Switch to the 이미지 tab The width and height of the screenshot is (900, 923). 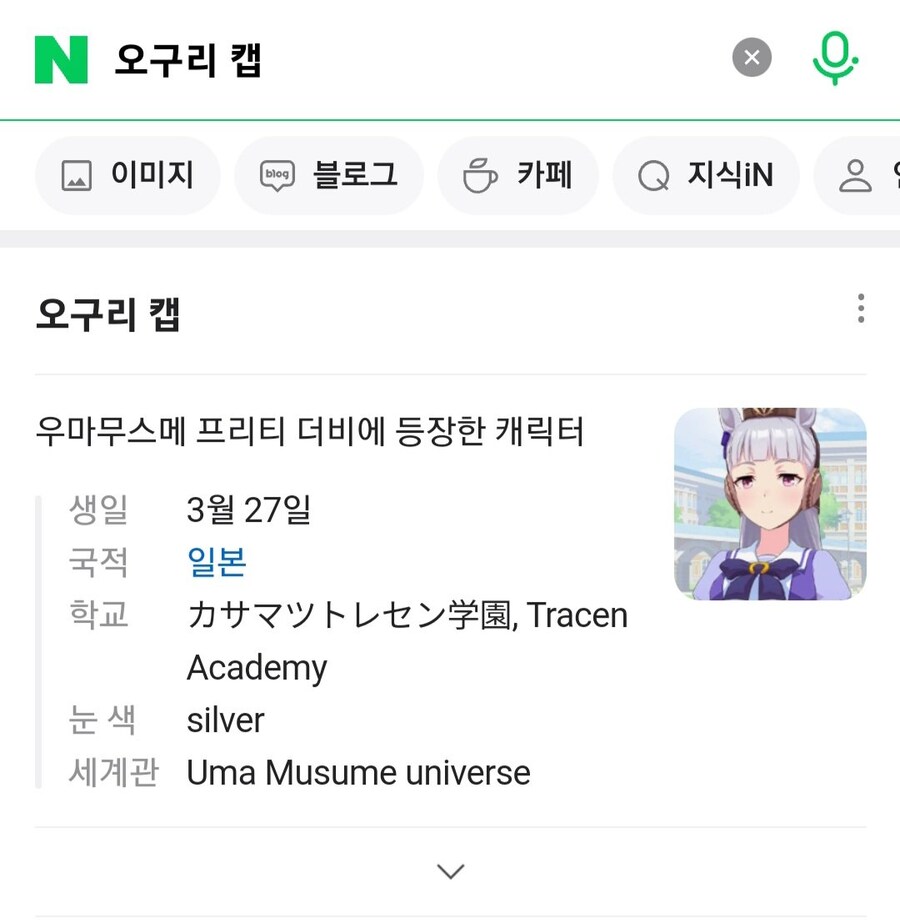coord(127,176)
